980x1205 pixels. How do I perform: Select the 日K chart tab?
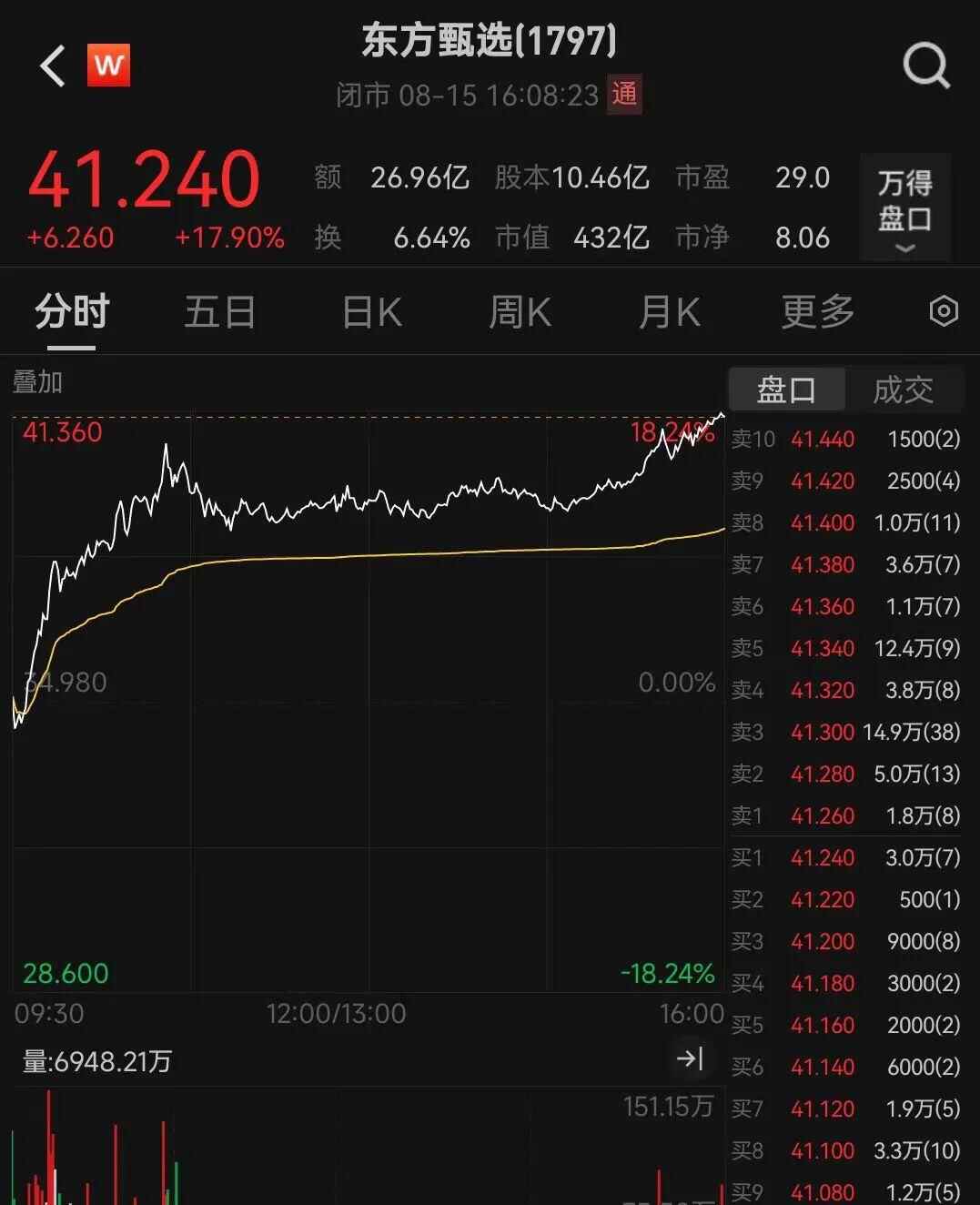pos(371,312)
